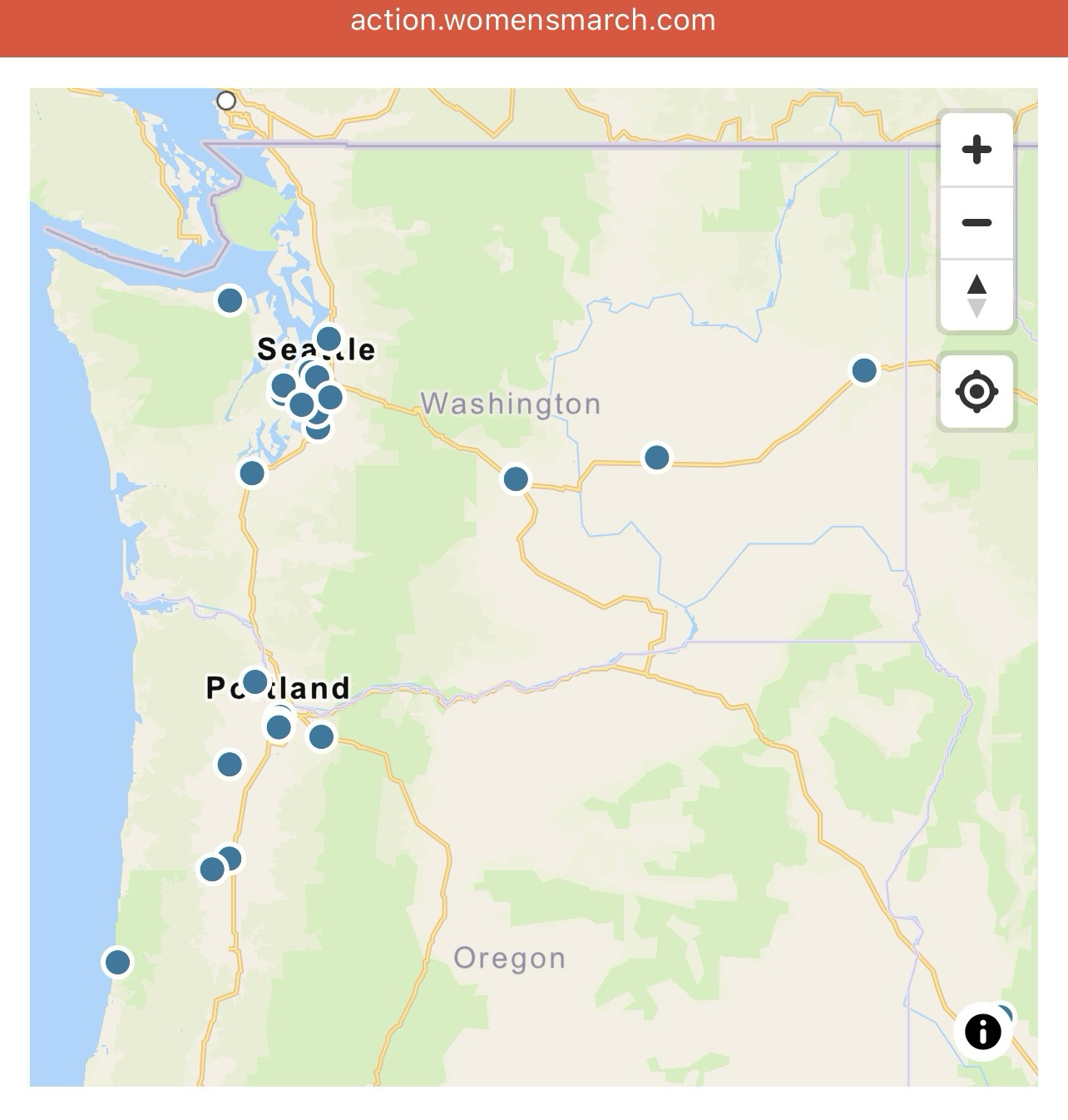Select the event marker near Spokane
Image resolution: width=1068 pixels, height=1120 pixels.
pos(864,370)
